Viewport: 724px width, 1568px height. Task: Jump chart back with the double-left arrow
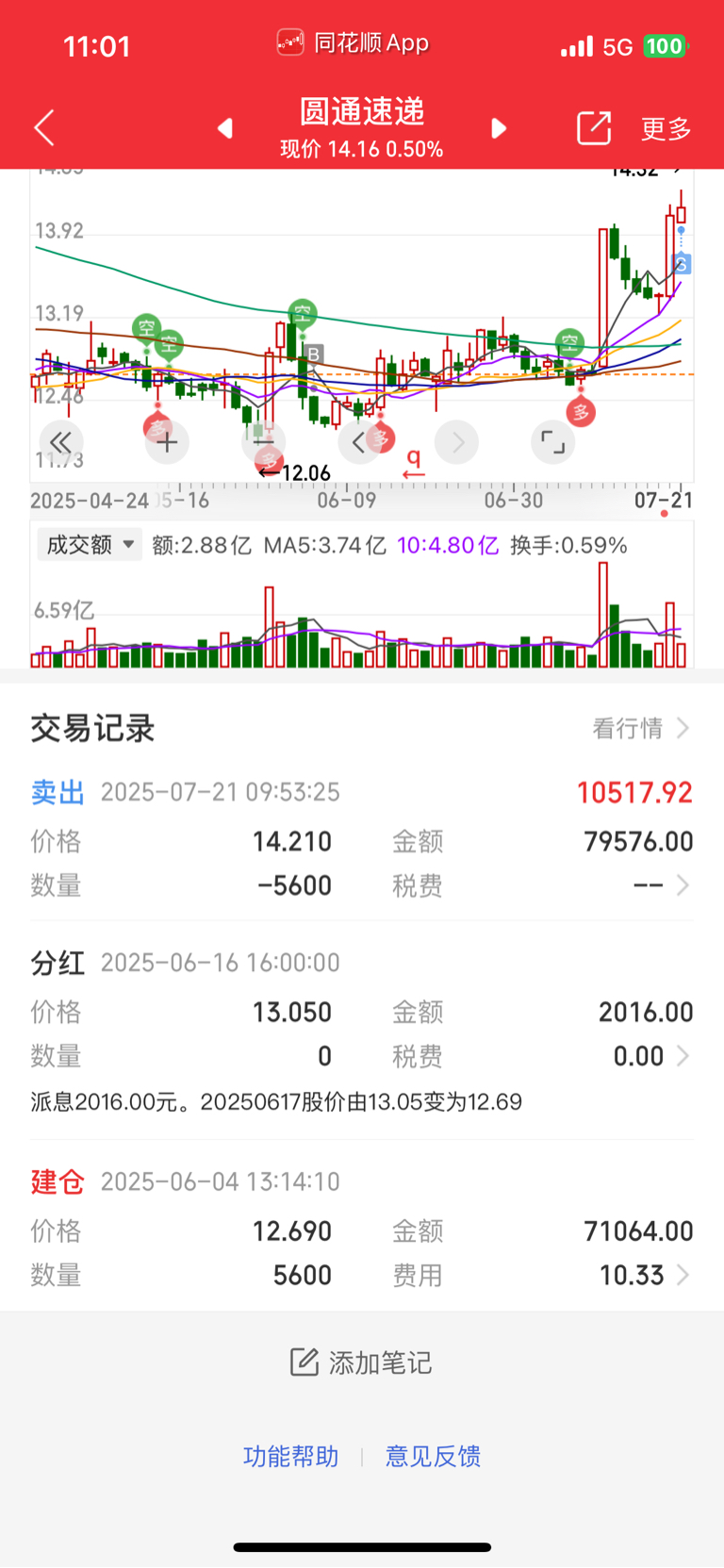61,441
